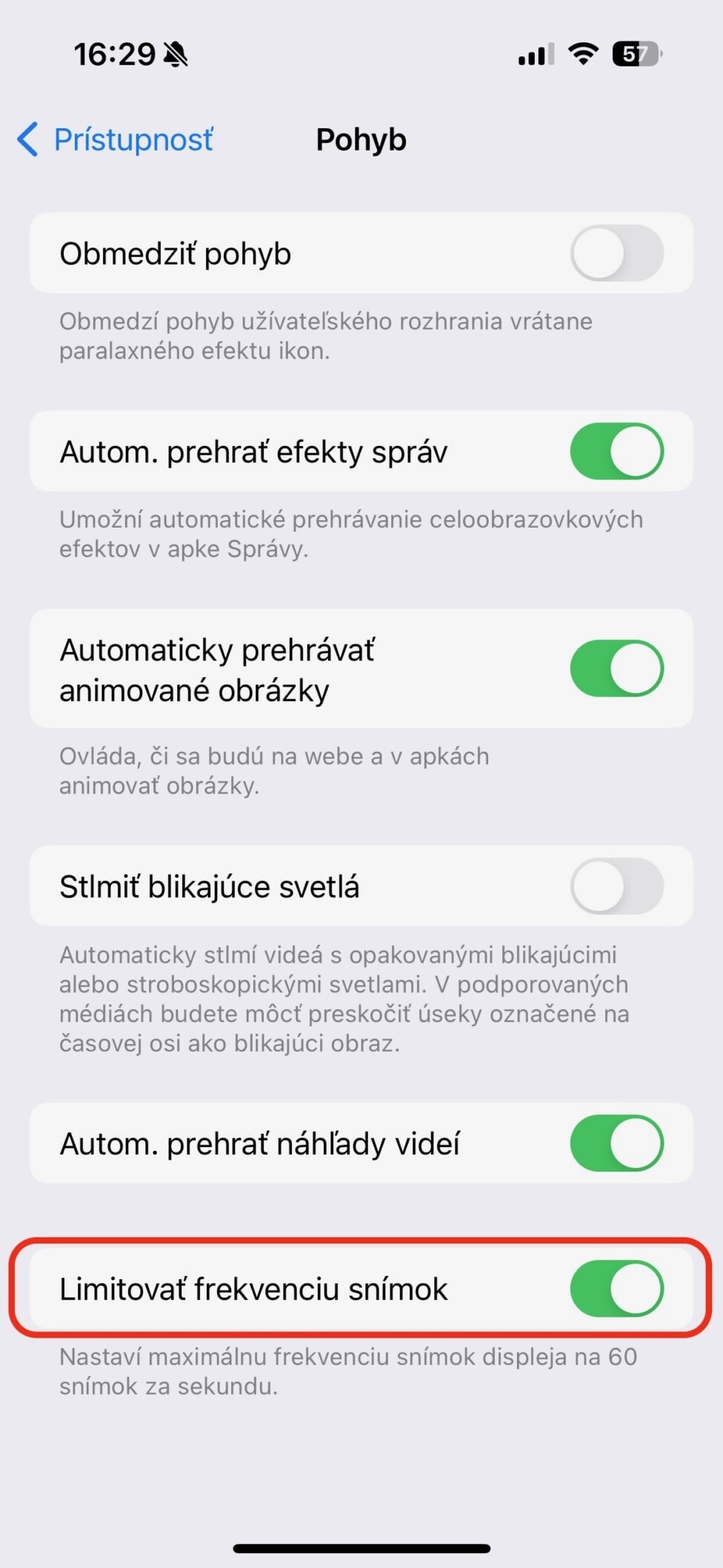
Task: Disable Automaticky prehrávať animované obrázky
Action: pyautogui.click(x=616, y=668)
